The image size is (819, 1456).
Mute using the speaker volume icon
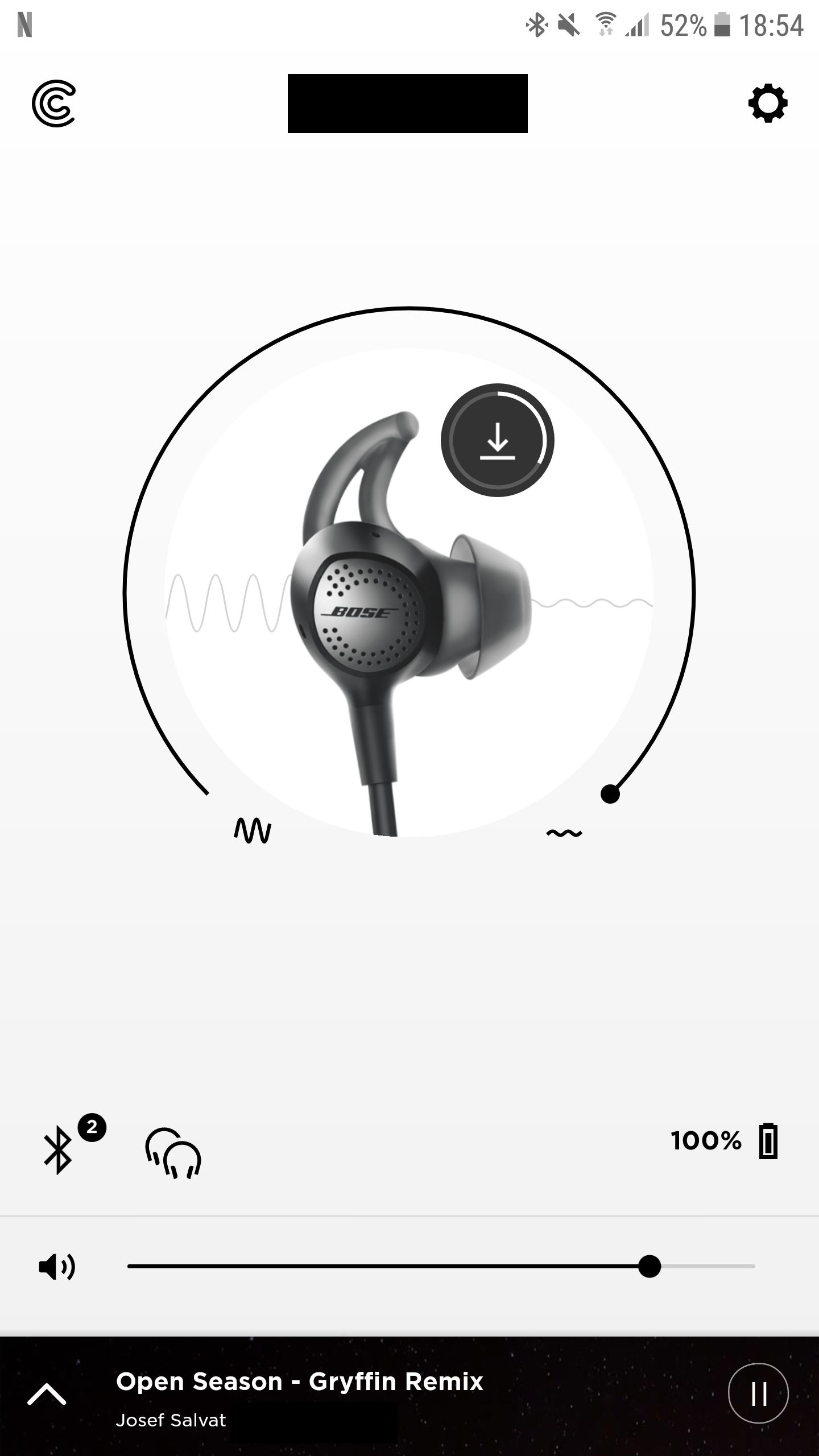coord(56,1267)
